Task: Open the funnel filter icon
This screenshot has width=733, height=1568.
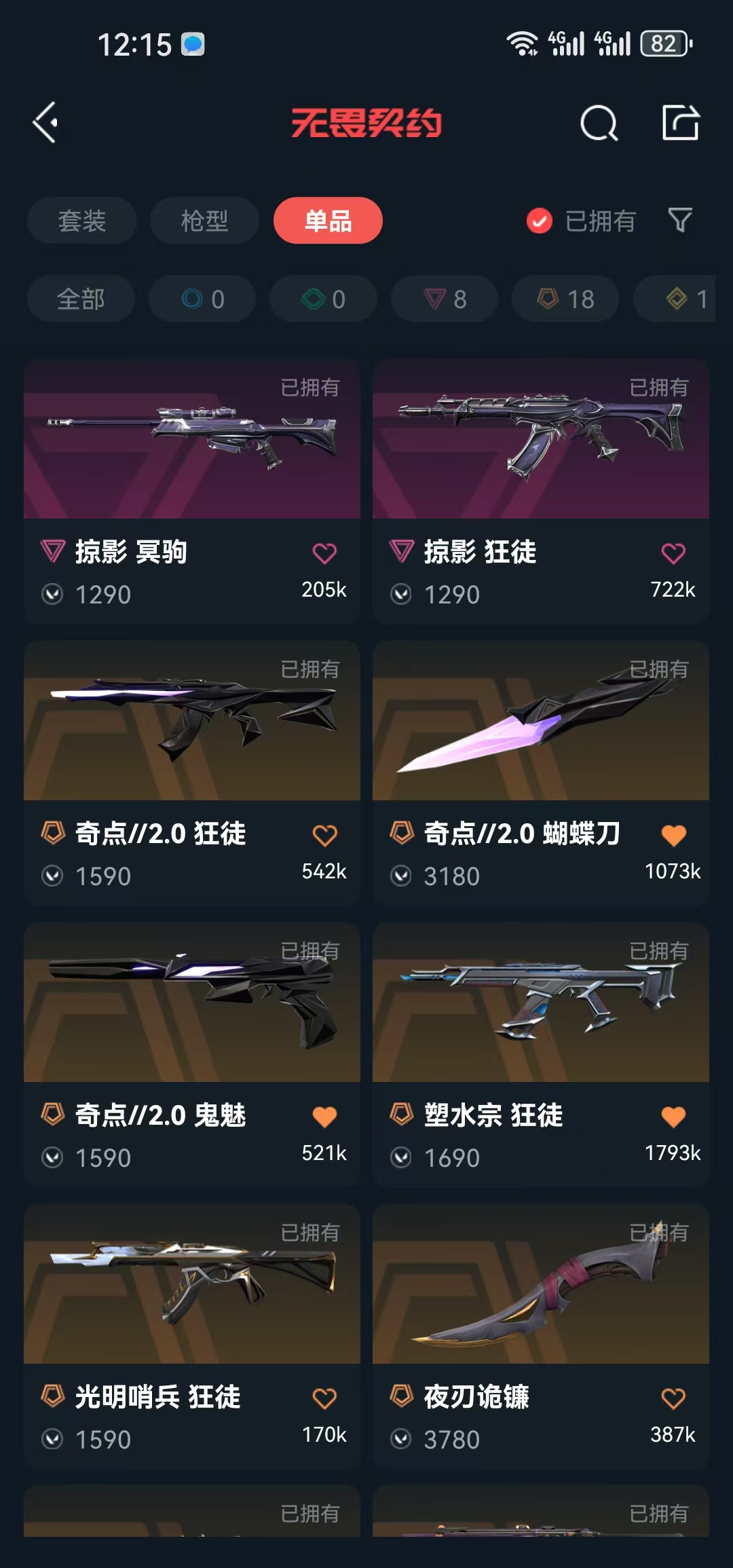Action: [680, 220]
